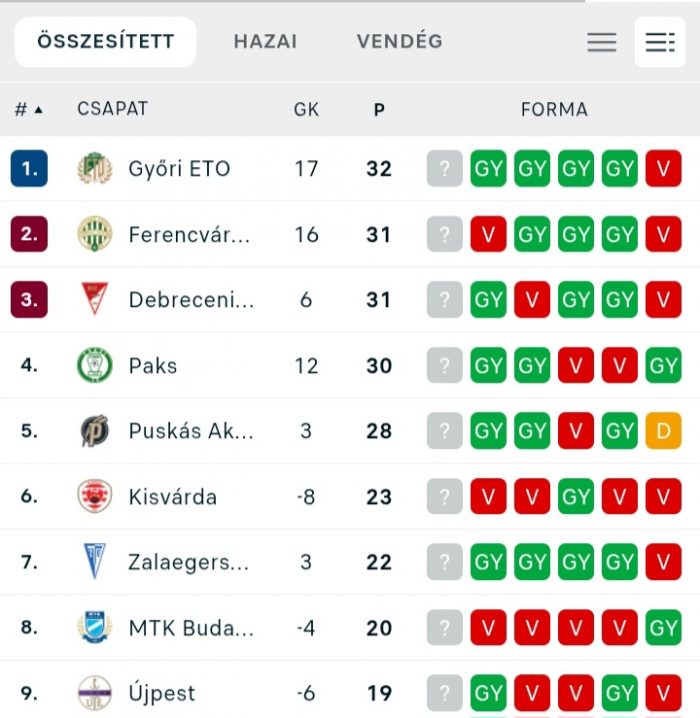This screenshot has height=718, width=700.
Task: Tap Győri ETO's last V form badge
Action: tap(663, 169)
